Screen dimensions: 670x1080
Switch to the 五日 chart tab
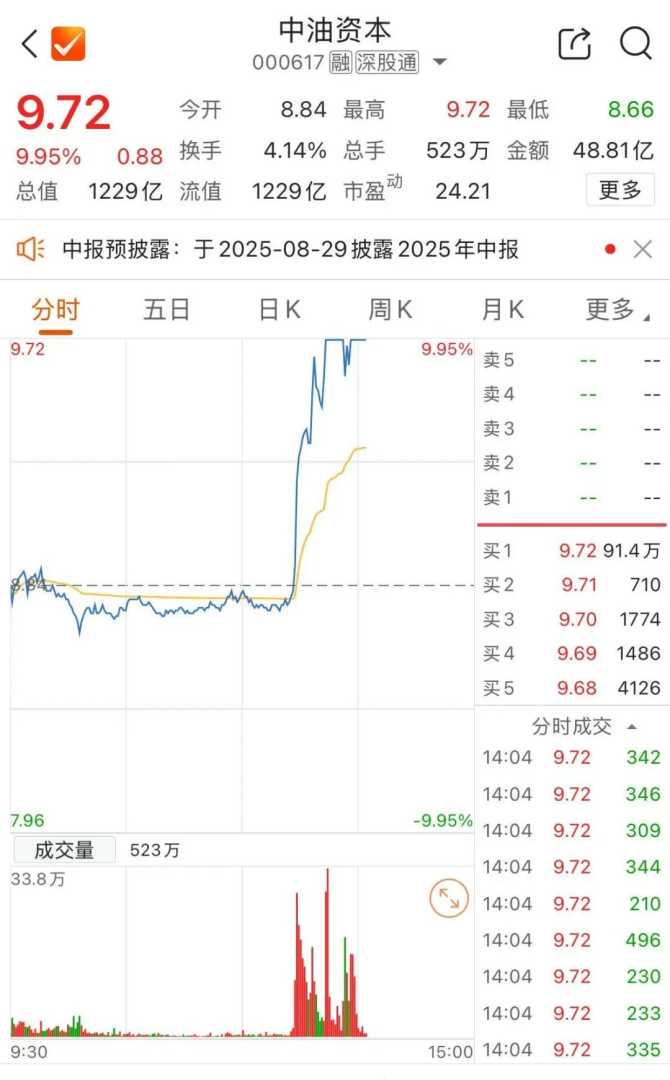coord(166,310)
